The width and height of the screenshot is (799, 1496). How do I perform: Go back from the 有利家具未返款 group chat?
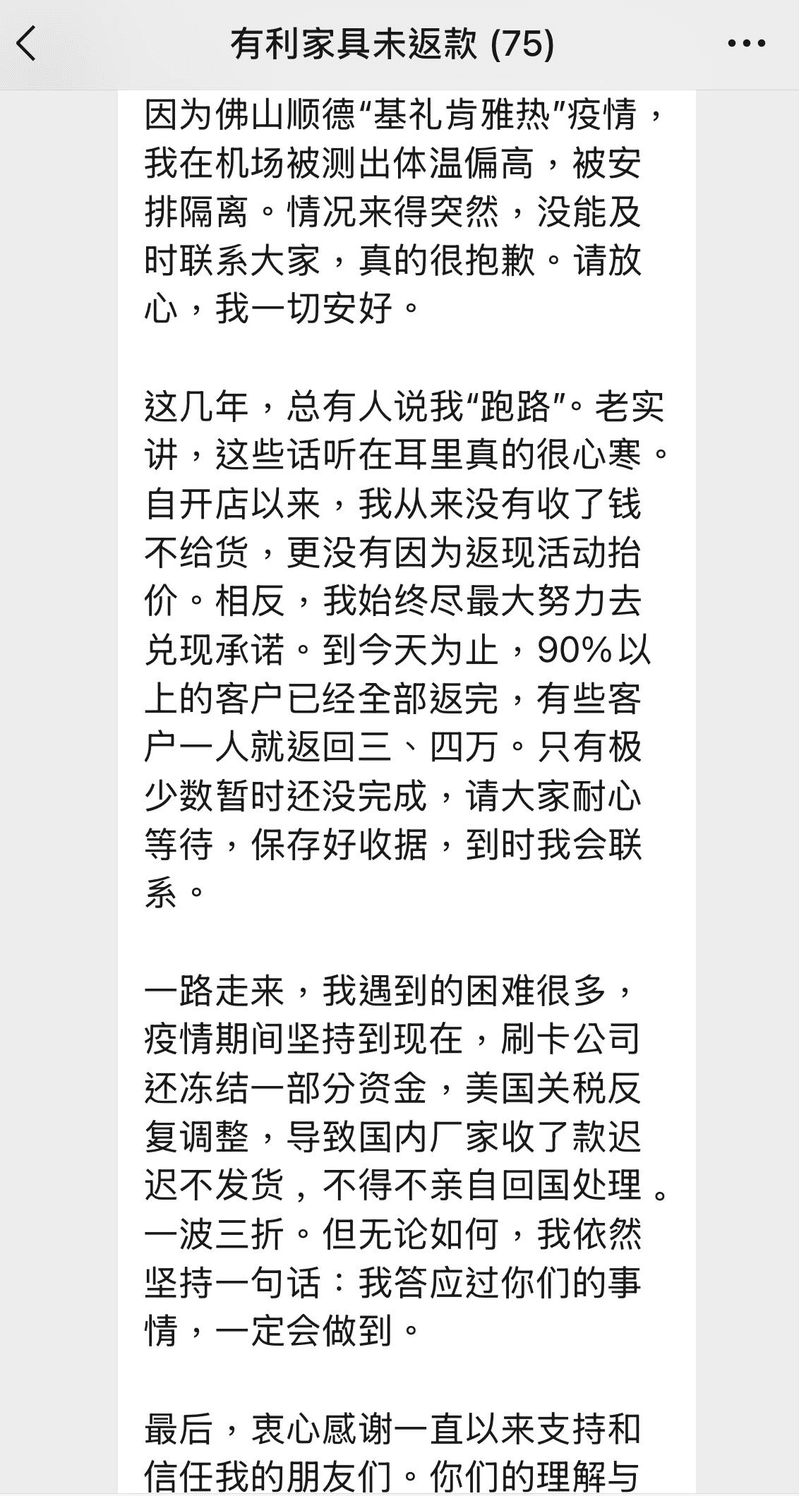click(x=27, y=44)
